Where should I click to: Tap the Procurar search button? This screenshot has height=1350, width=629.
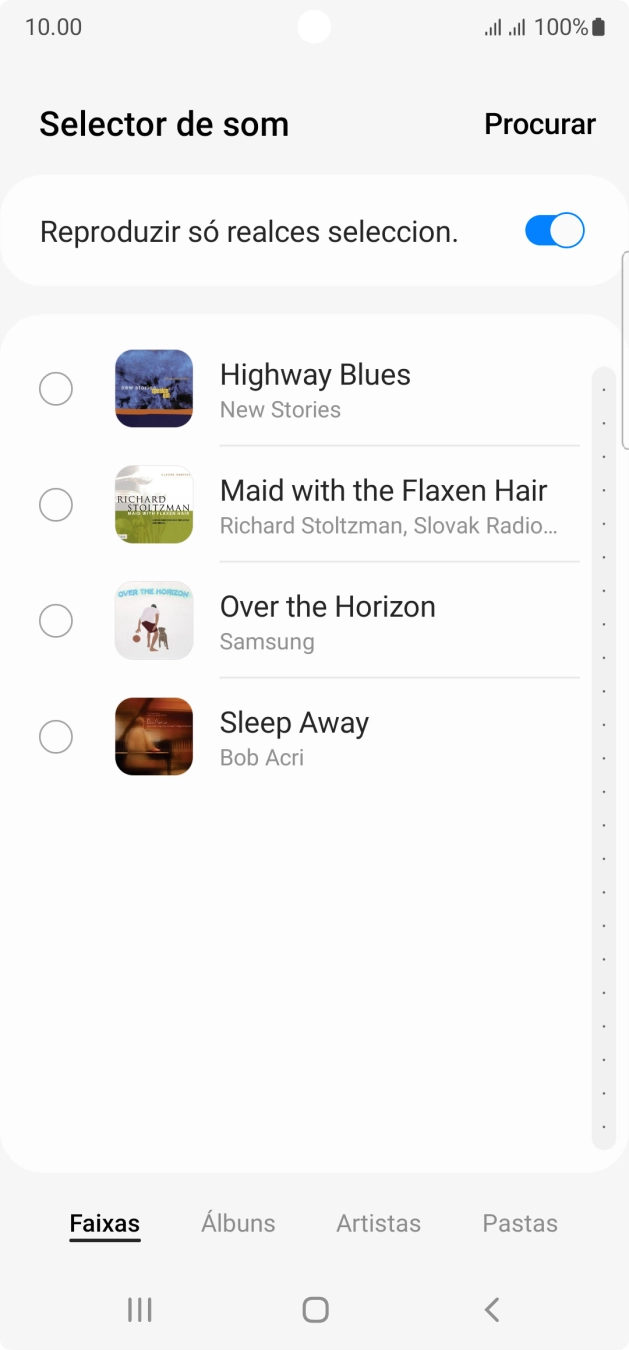point(539,124)
